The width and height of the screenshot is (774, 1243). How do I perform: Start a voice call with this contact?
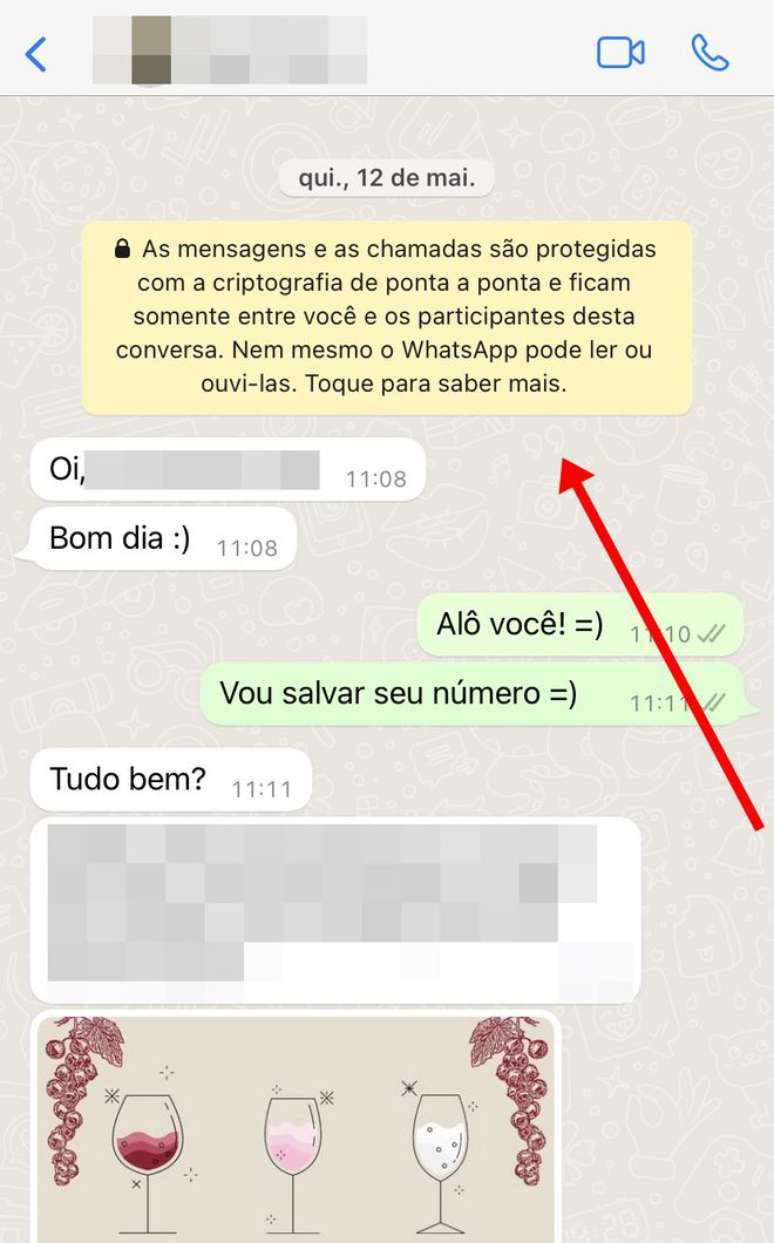pos(711,54)
